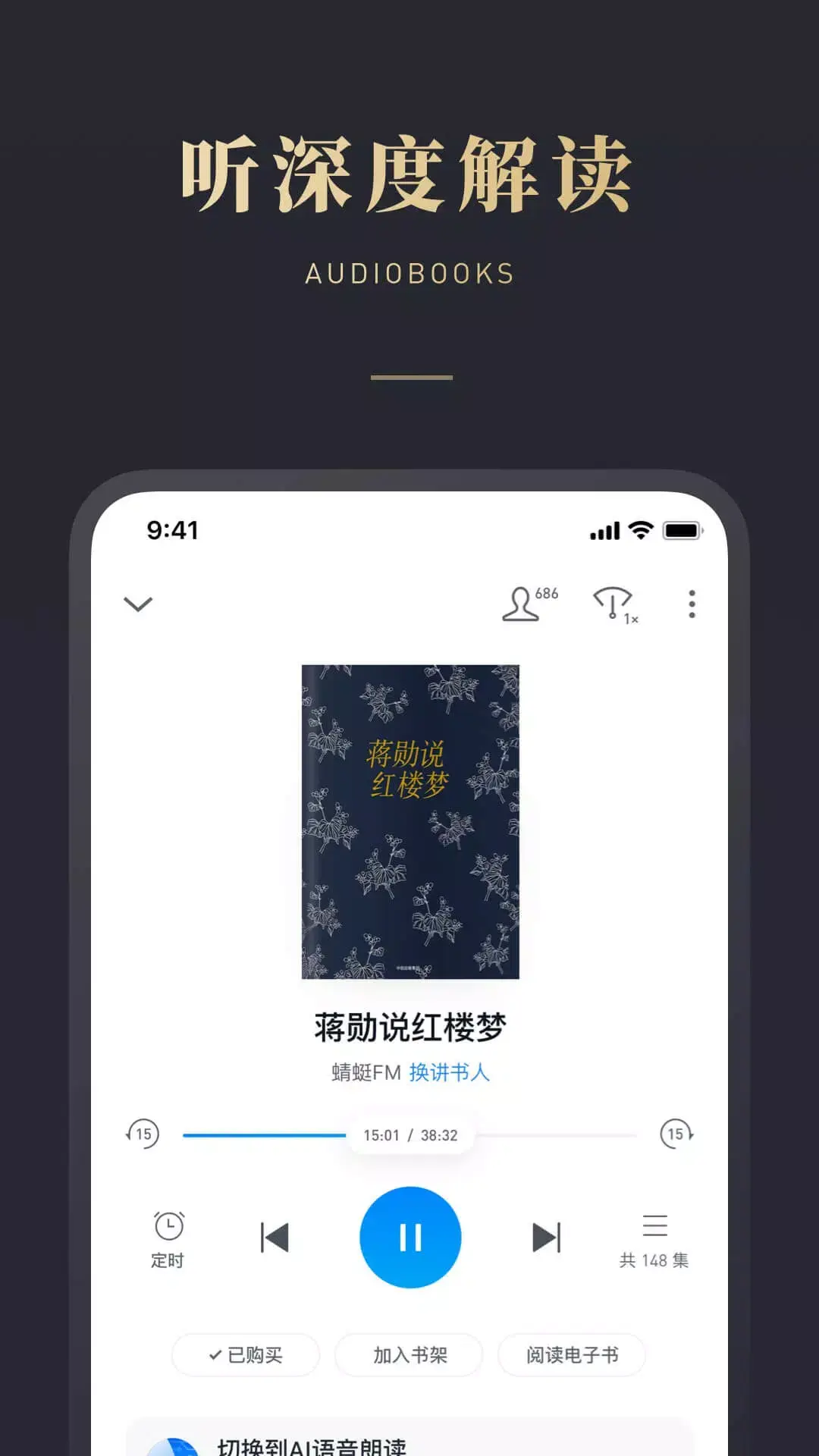This screenshot has height=1456, width=819.
Task: Switch to AI voice narration
Action: tap(308, 1440)
